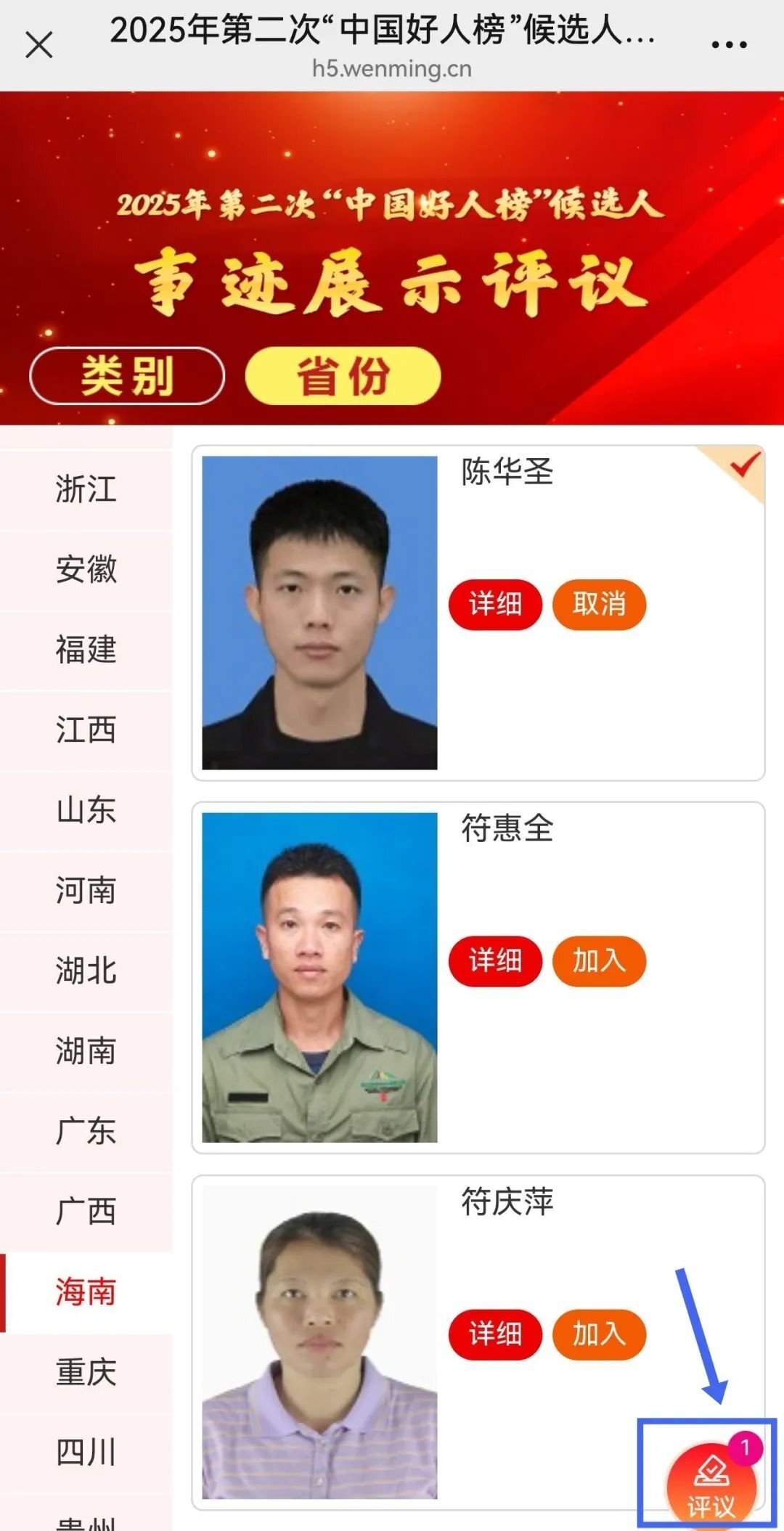784x1531 pixels.
Task: Select 安徽 province
Action: pos(86,569)
